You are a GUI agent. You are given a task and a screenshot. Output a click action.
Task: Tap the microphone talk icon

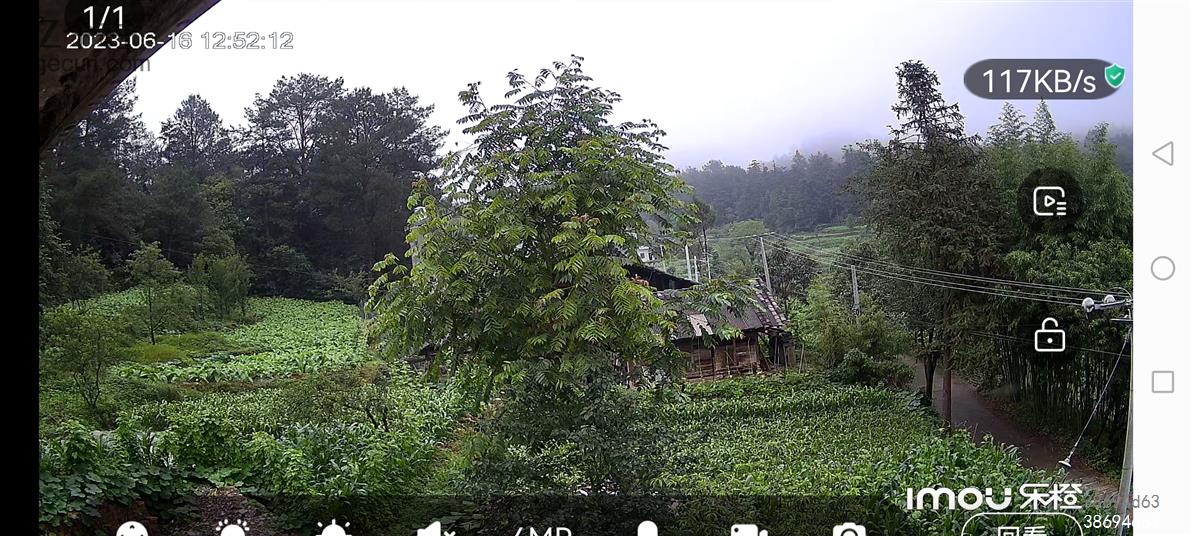click(x=647, y=530)
